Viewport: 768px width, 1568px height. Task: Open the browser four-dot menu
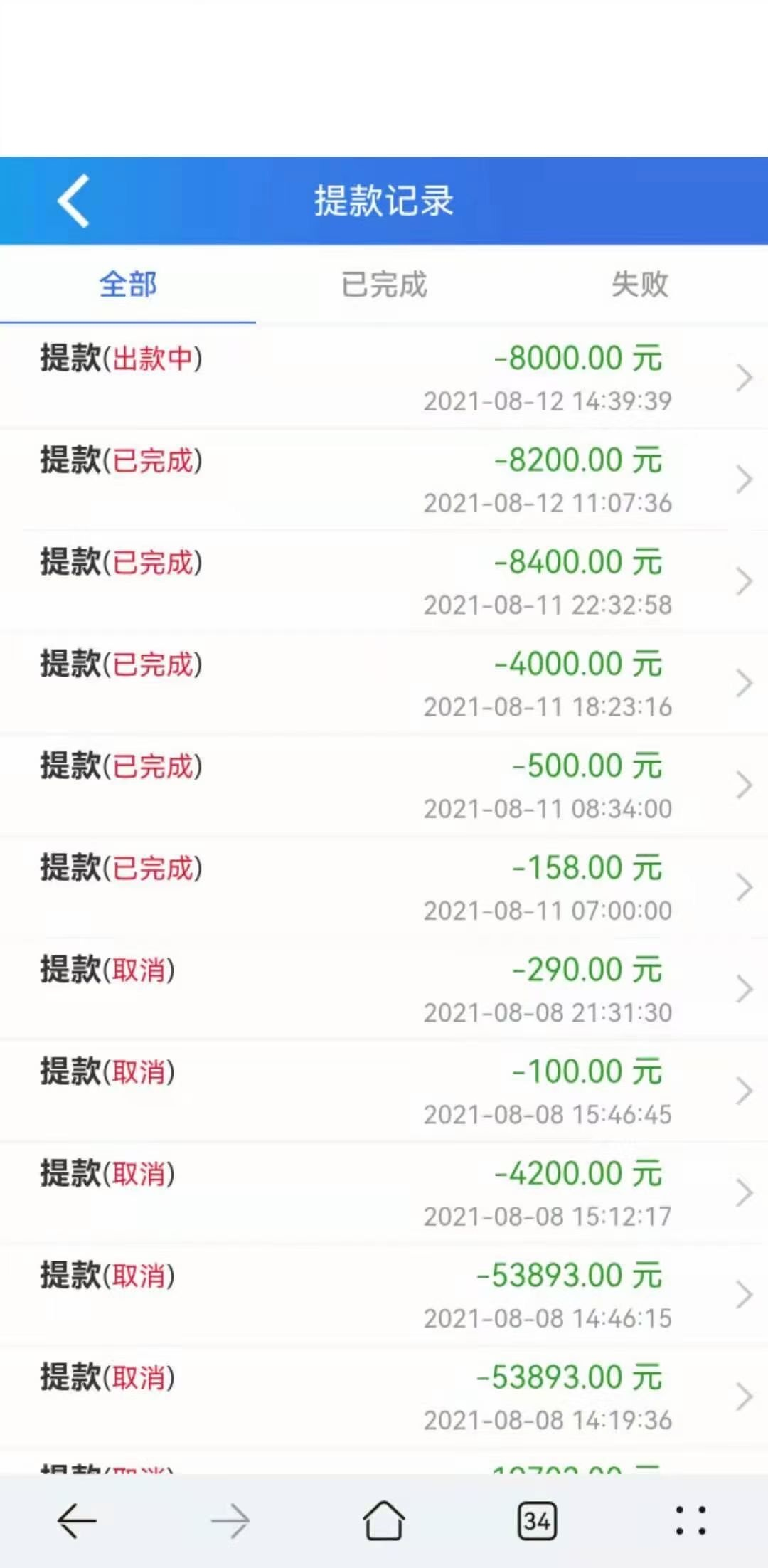[x=690, y=1521]
